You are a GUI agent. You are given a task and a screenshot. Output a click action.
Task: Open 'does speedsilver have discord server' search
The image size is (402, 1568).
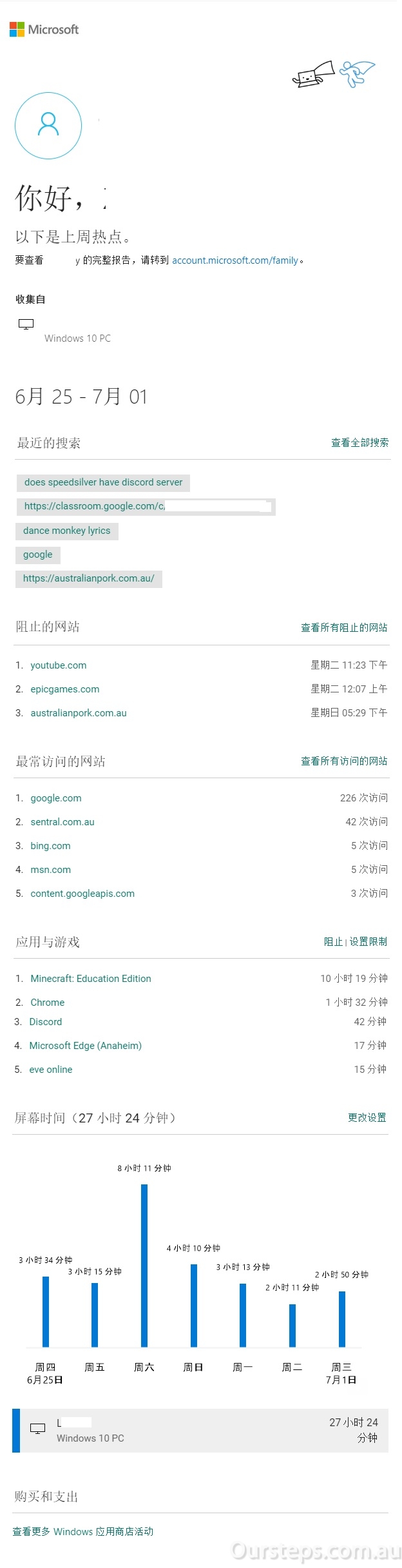(x=103, y=482)
